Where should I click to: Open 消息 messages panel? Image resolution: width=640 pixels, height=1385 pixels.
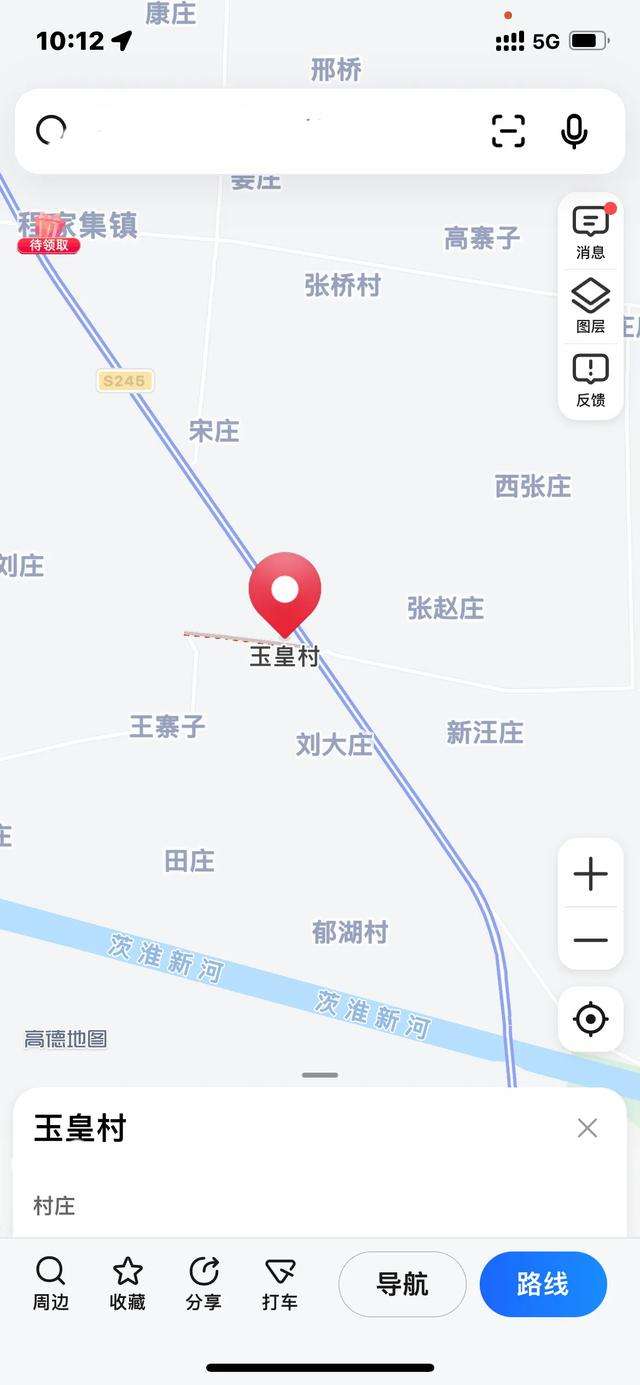pos(590,232)
